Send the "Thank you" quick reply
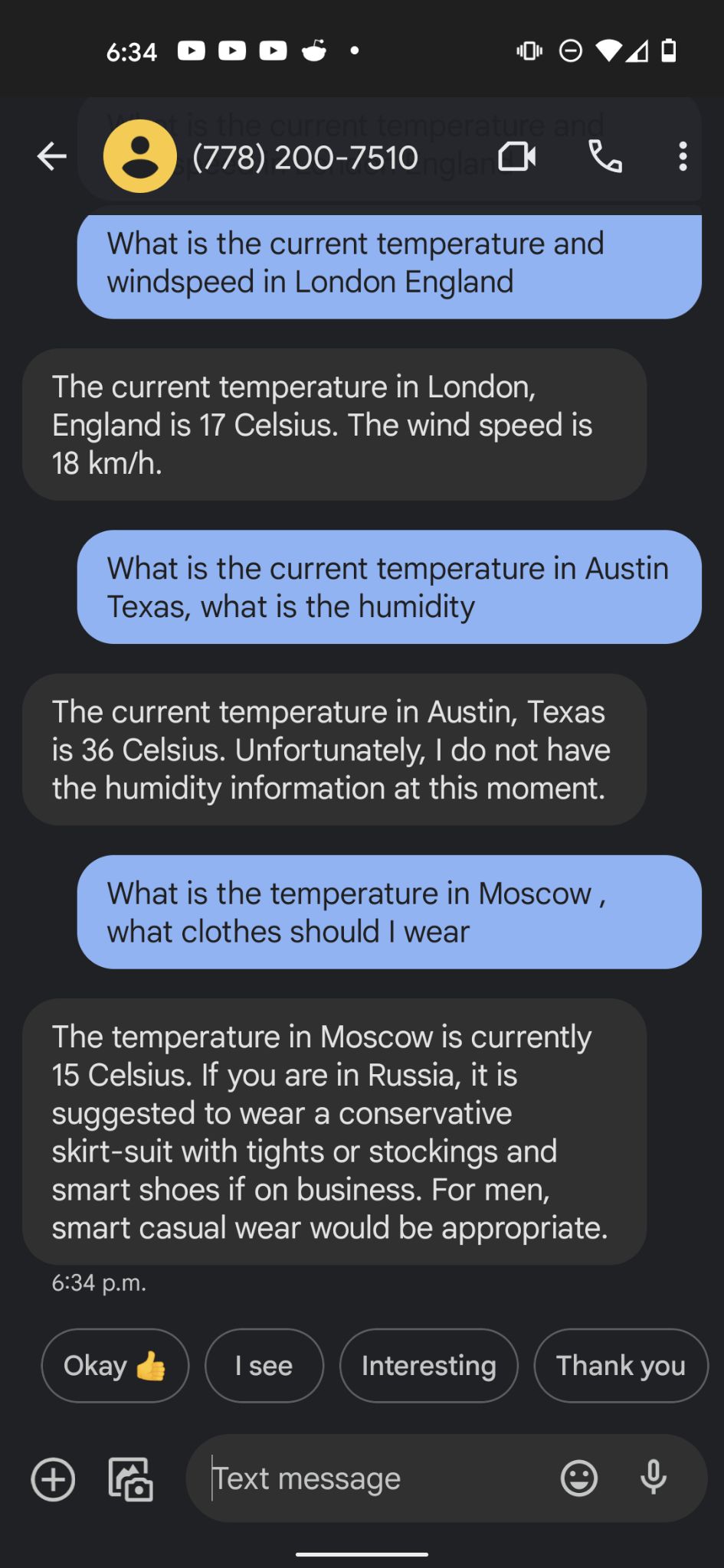Screen dimensions: 724x1568 (620, 1365)
